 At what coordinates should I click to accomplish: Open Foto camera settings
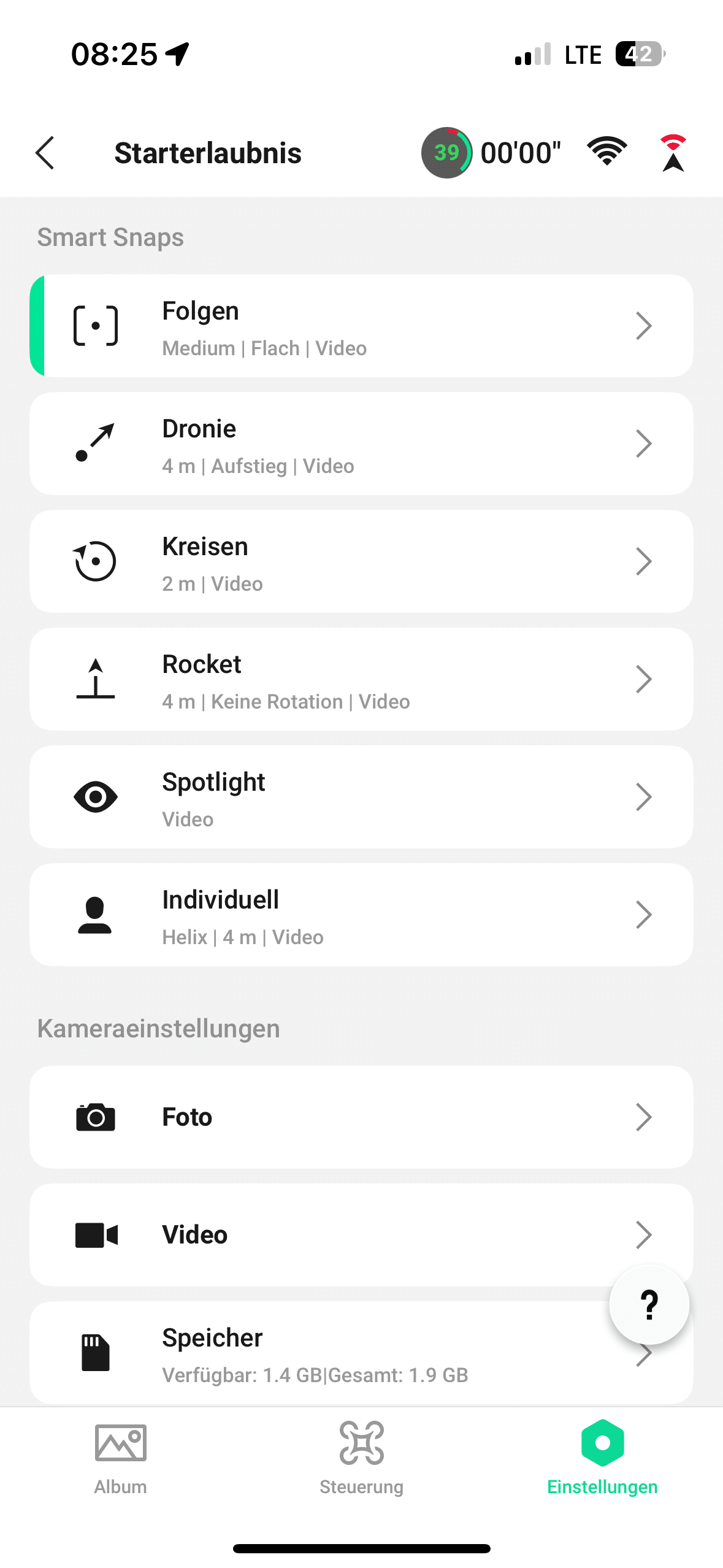pos(361,1117)
